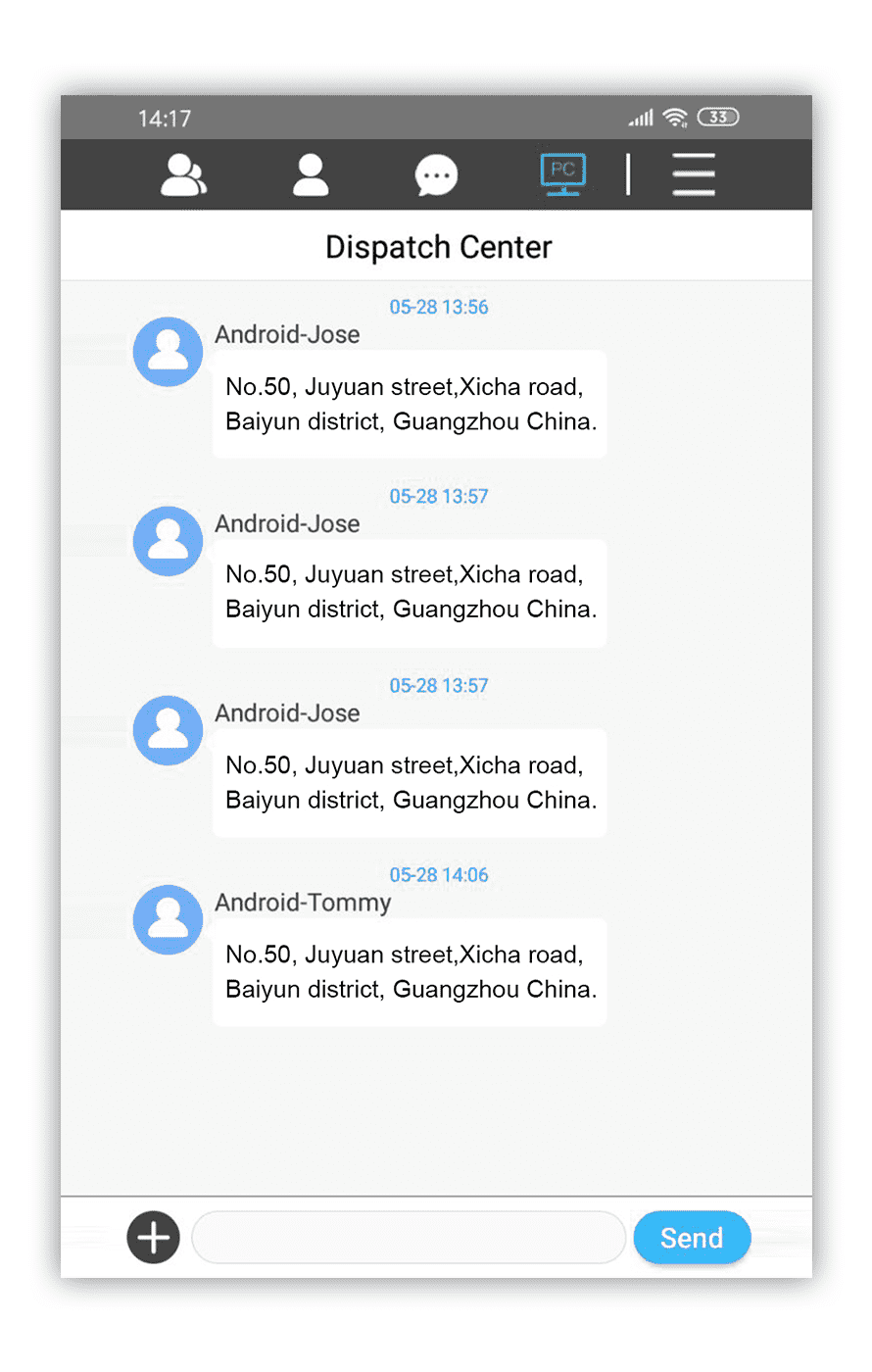Screen dimensions: 872x1372
Task: Open the messages chat bubble tab
Action: tap(436, 176)
